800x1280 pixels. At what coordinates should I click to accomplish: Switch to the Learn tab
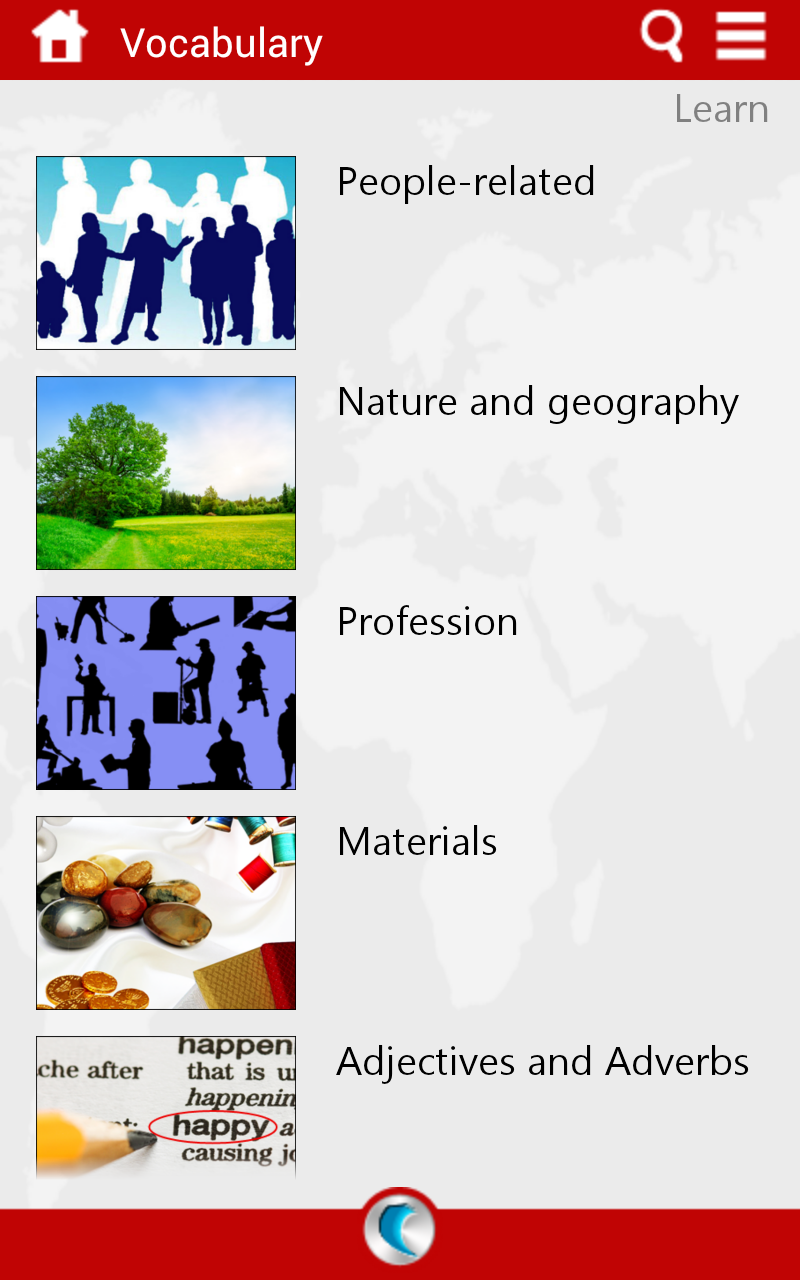722,108
